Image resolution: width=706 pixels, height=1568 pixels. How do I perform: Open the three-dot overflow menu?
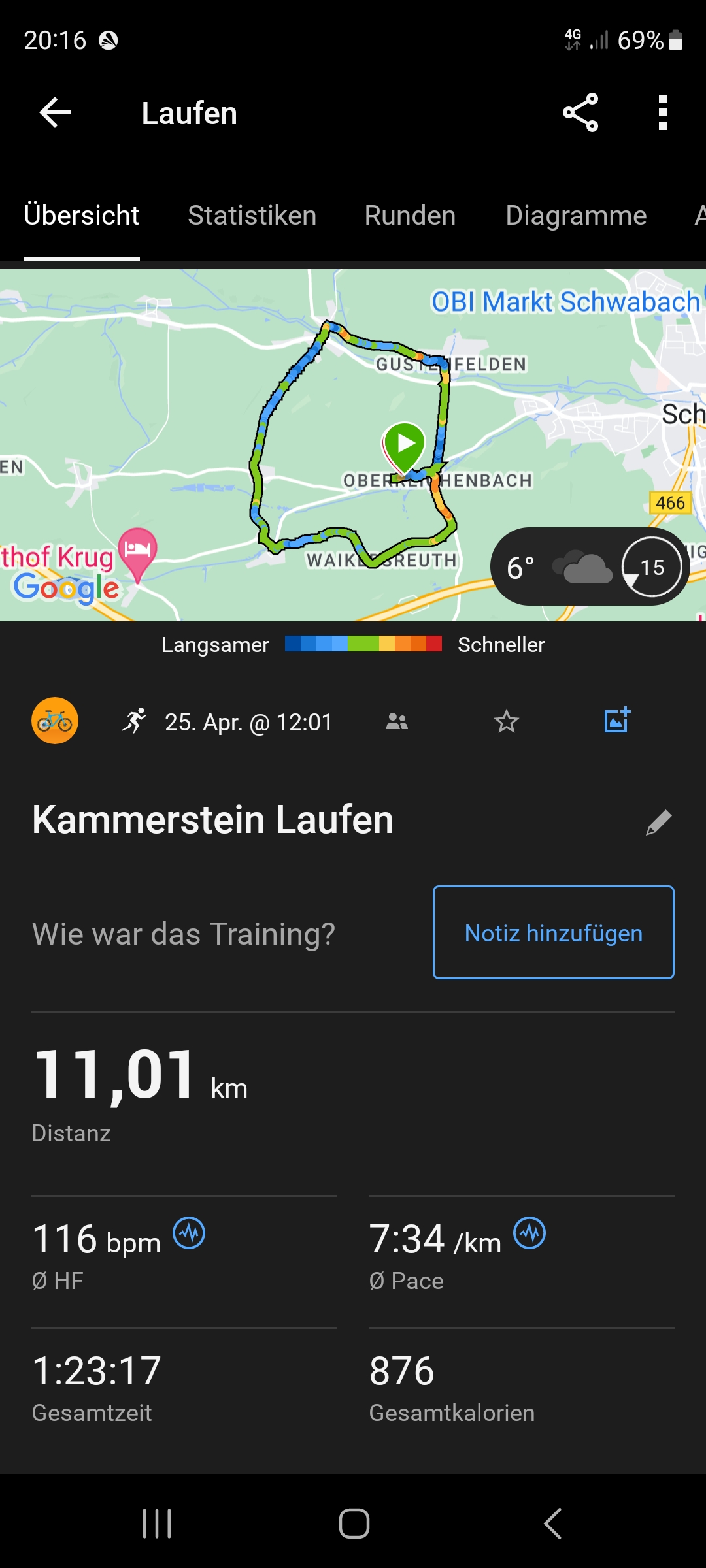click(663, 113)
